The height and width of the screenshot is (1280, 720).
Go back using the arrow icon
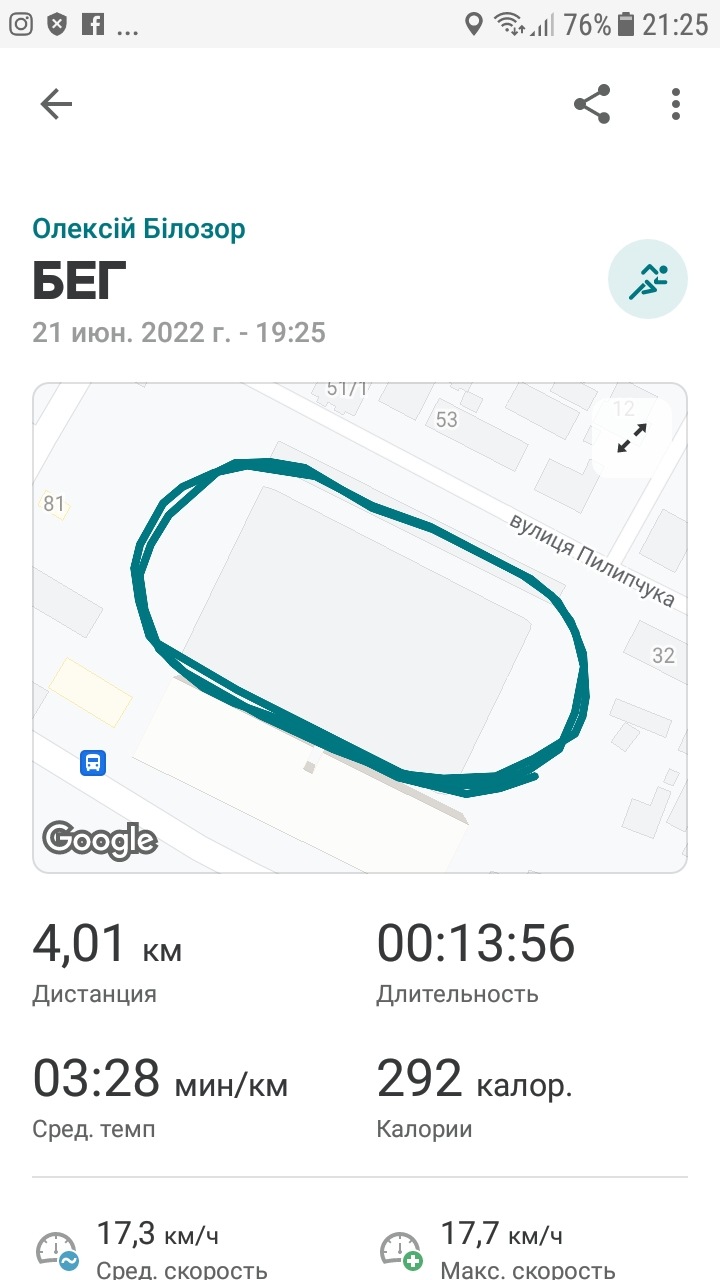coord(56,104)
